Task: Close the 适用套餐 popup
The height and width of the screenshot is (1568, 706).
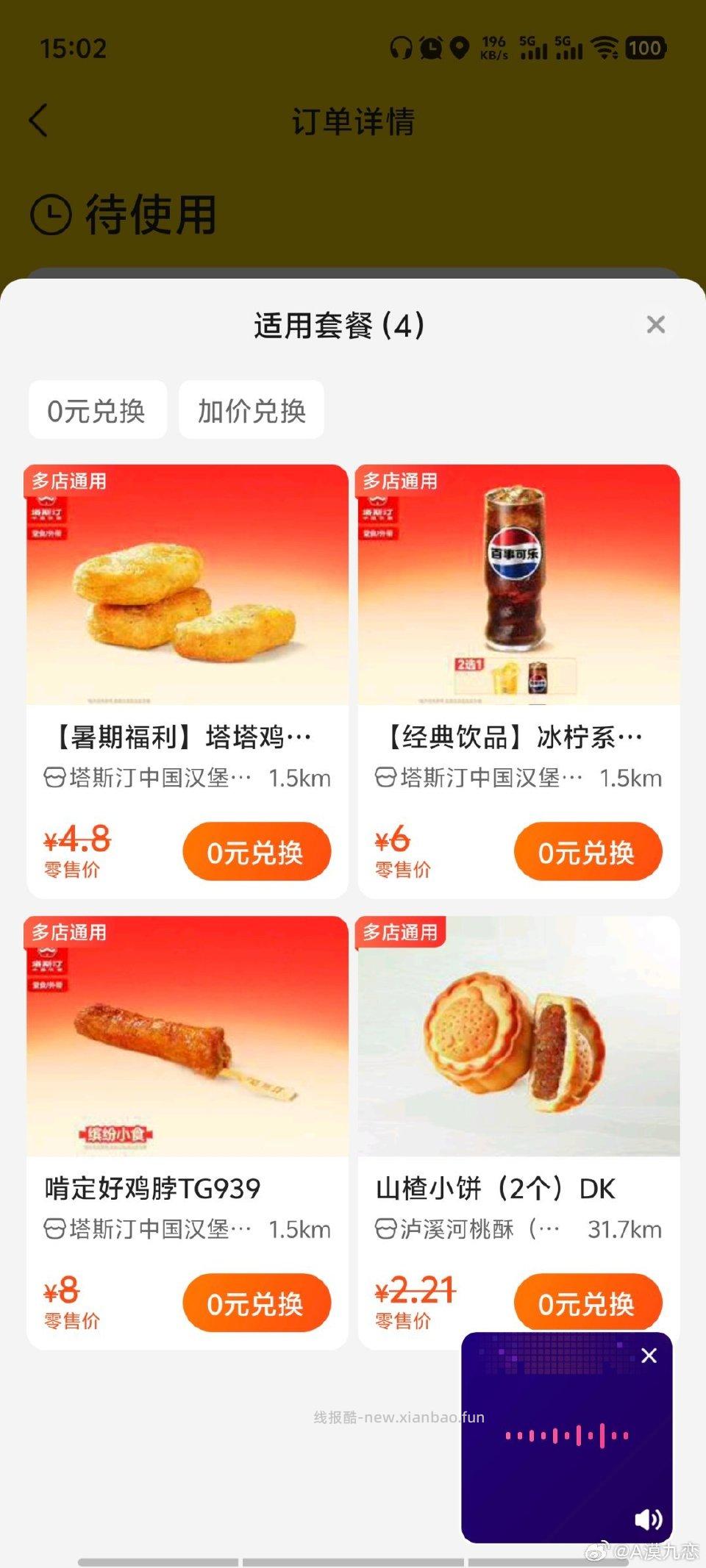Action: (x=656, y=324)
